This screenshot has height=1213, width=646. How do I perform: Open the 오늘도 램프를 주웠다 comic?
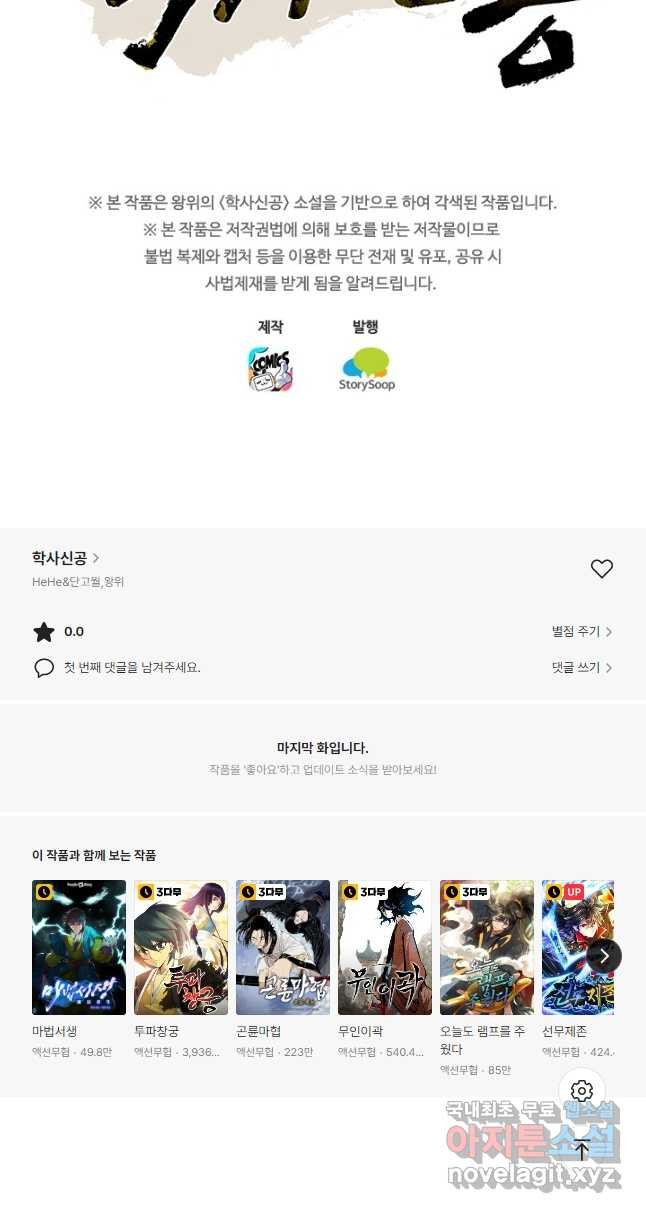tap(487, 947)
